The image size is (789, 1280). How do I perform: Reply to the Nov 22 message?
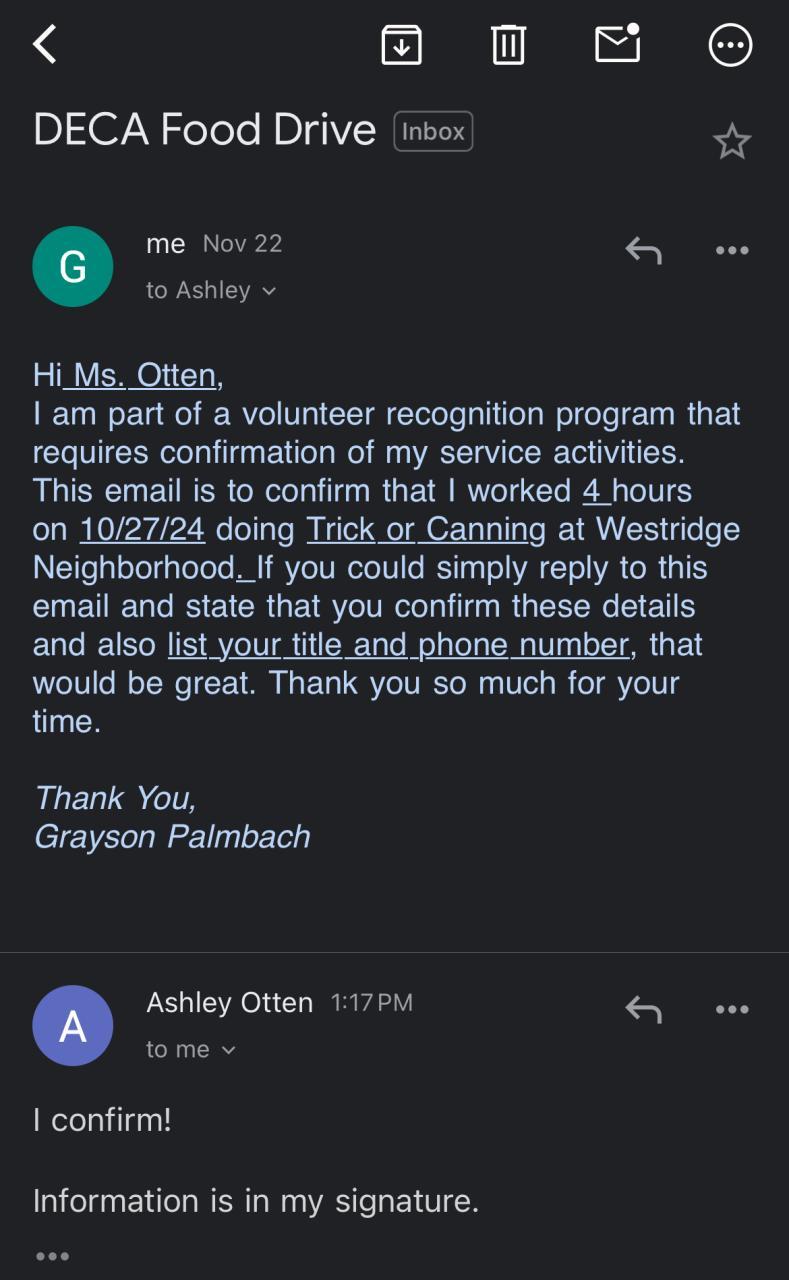pyautogui.click(x=643, y=250)
